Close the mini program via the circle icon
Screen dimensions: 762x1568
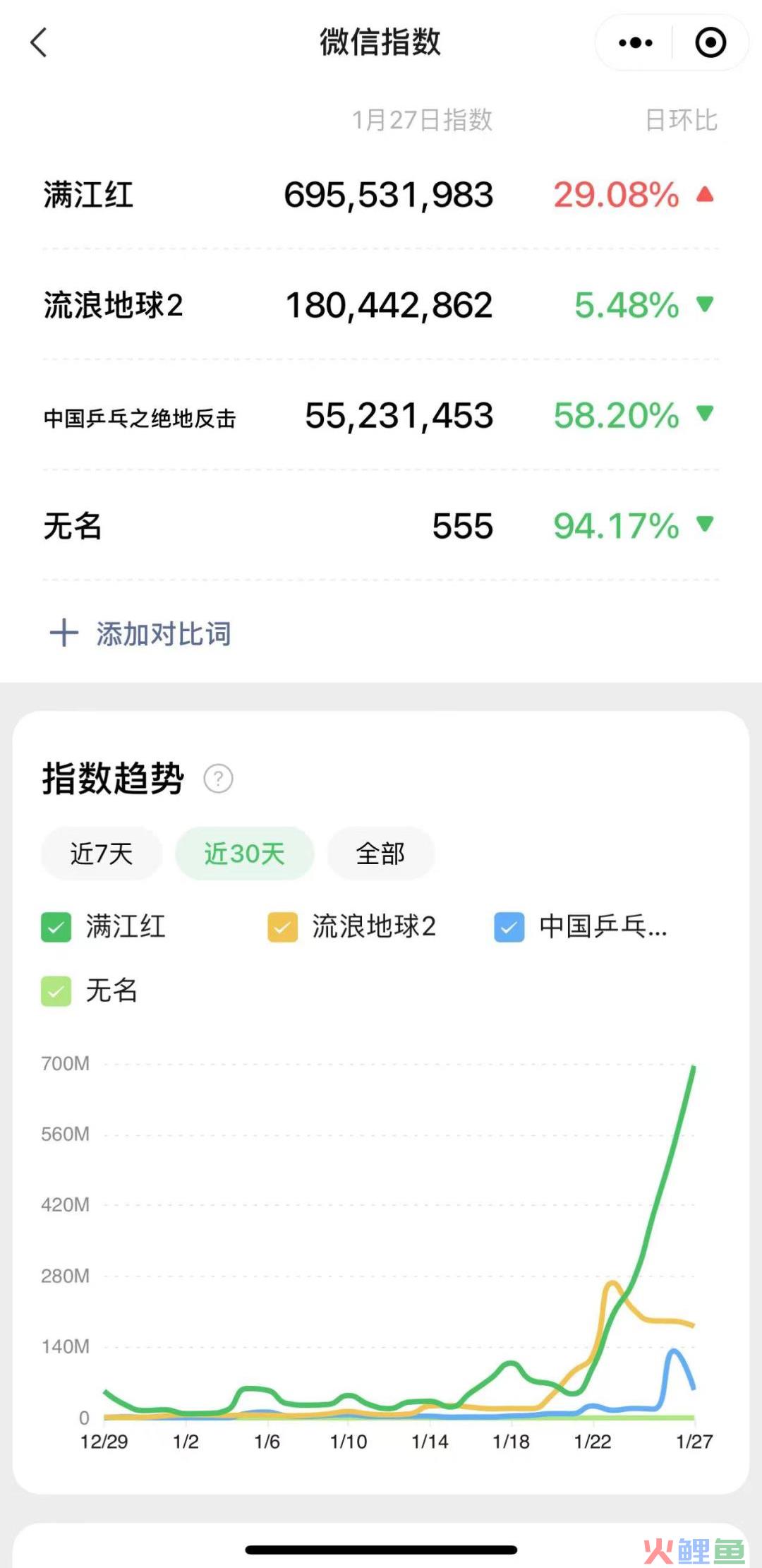click(x=710, y=43)
